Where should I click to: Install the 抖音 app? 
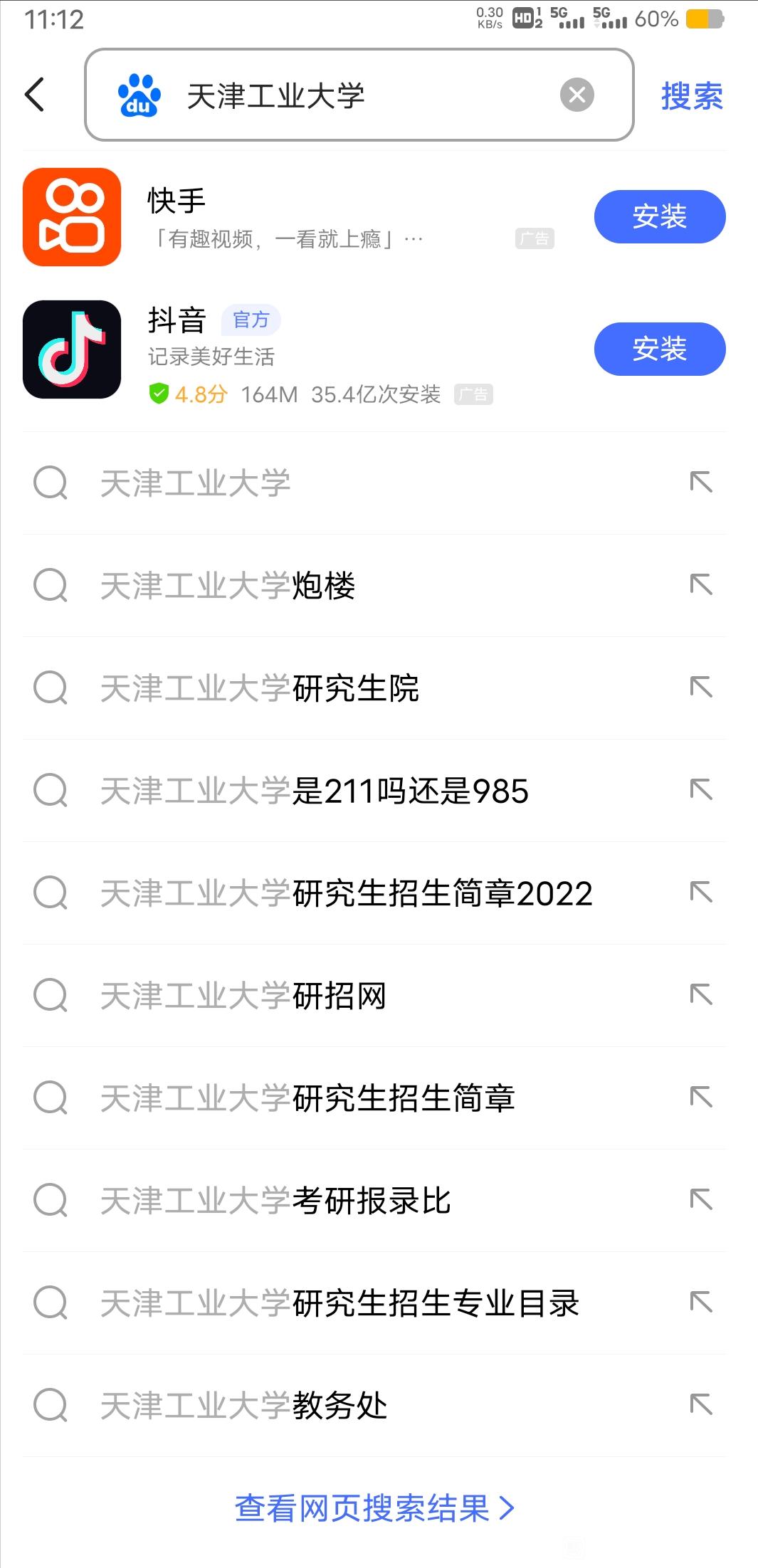660,349
